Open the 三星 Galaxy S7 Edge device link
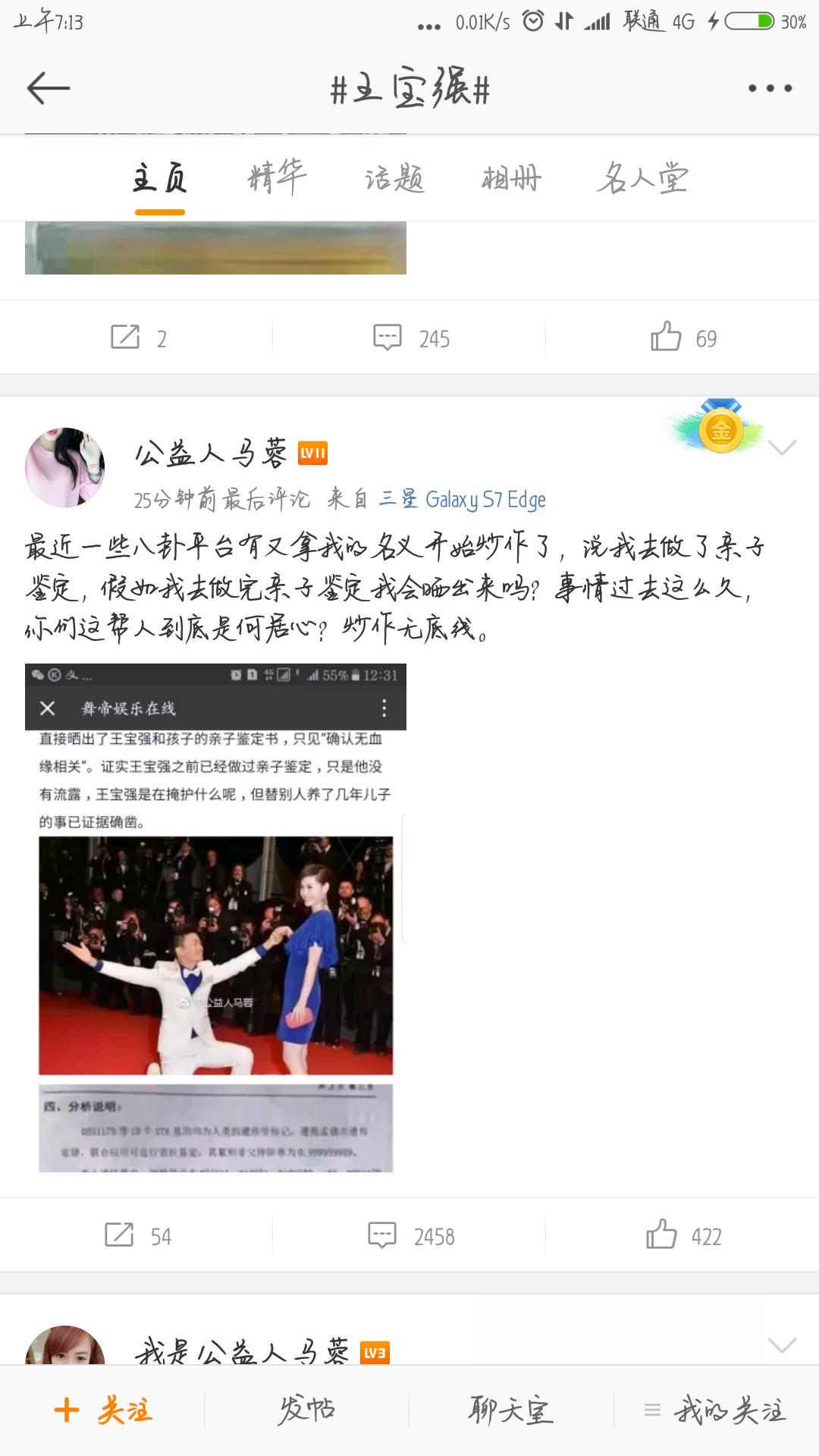Image resolution: width=819 pixels, height=1456 pixels. pyautogui.click(x=463, y=500)
